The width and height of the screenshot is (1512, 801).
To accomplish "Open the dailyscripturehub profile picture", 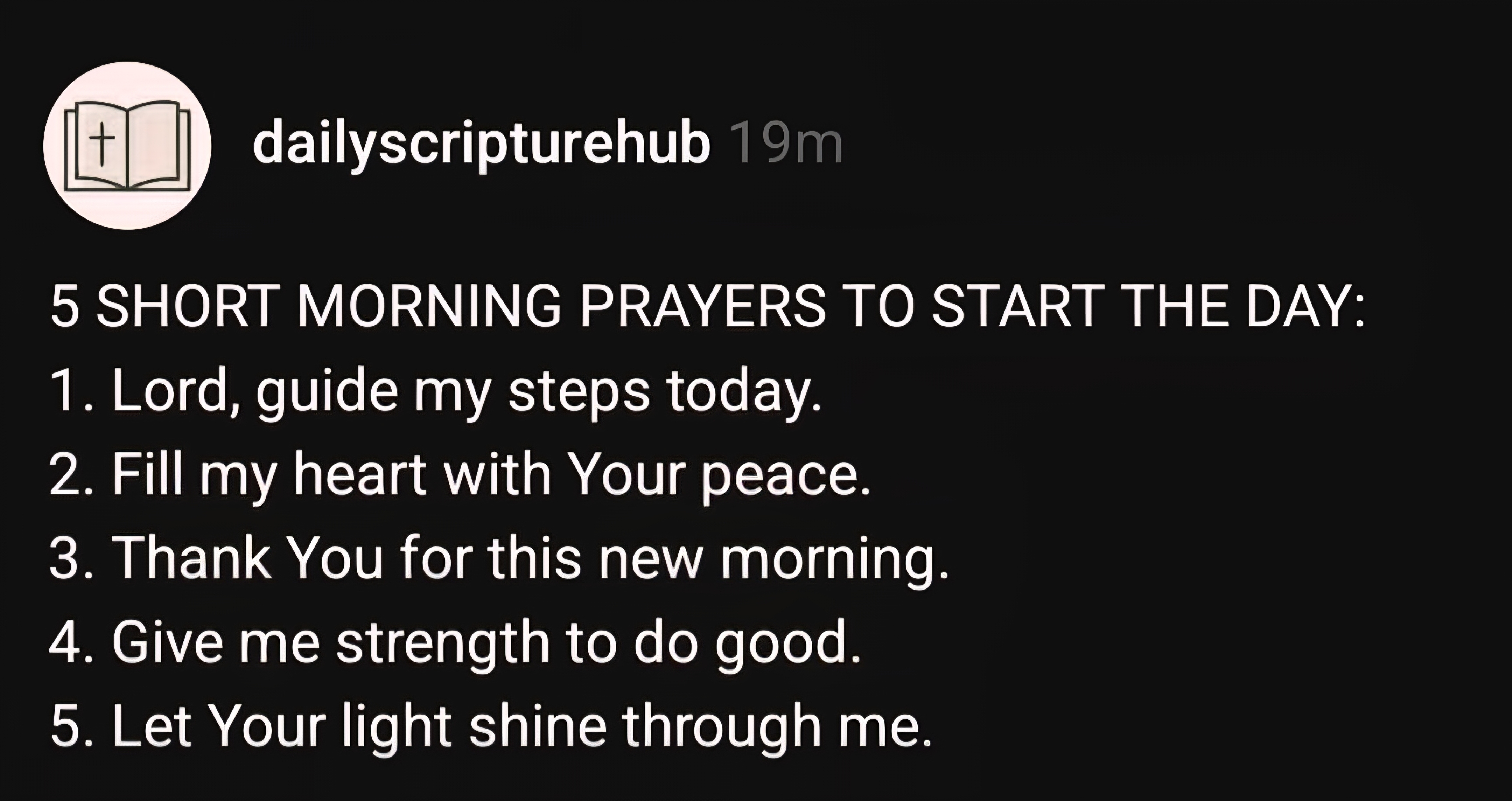I will 127,146.
